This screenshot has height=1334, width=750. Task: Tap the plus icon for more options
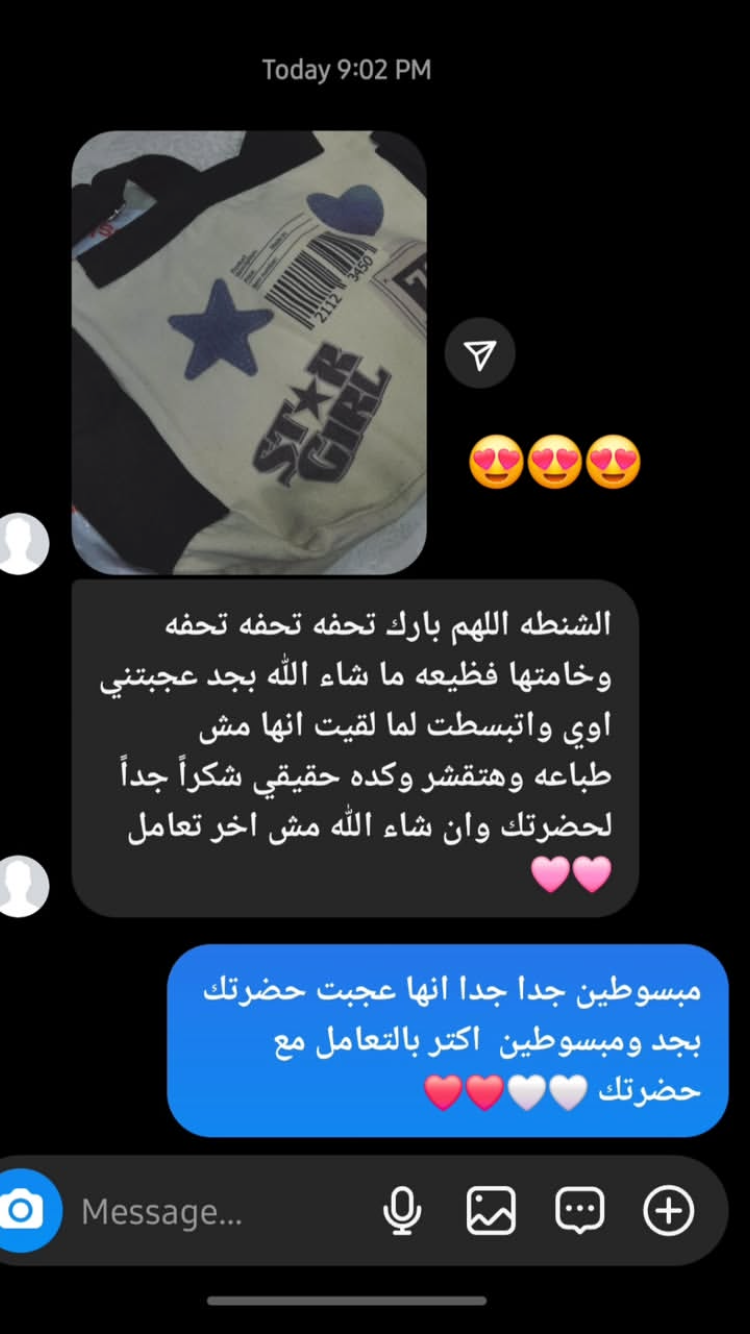[x=668, y=1212]
